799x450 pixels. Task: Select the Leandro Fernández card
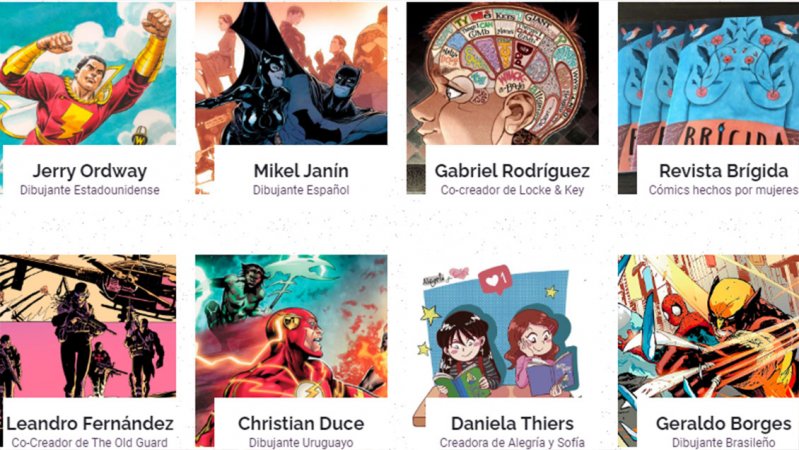89,424
